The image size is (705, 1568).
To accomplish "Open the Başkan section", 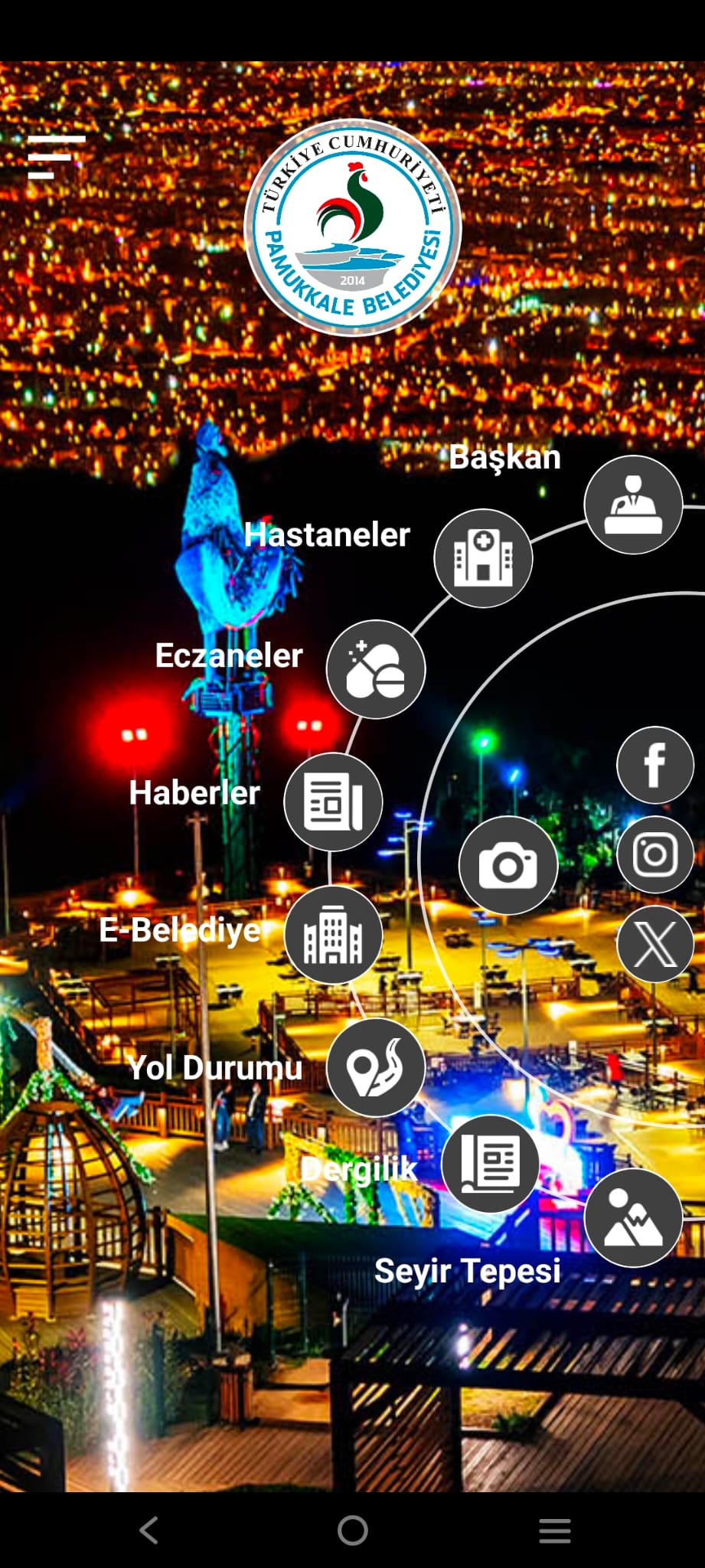I will pyautogui.click(x=633, y=505).
